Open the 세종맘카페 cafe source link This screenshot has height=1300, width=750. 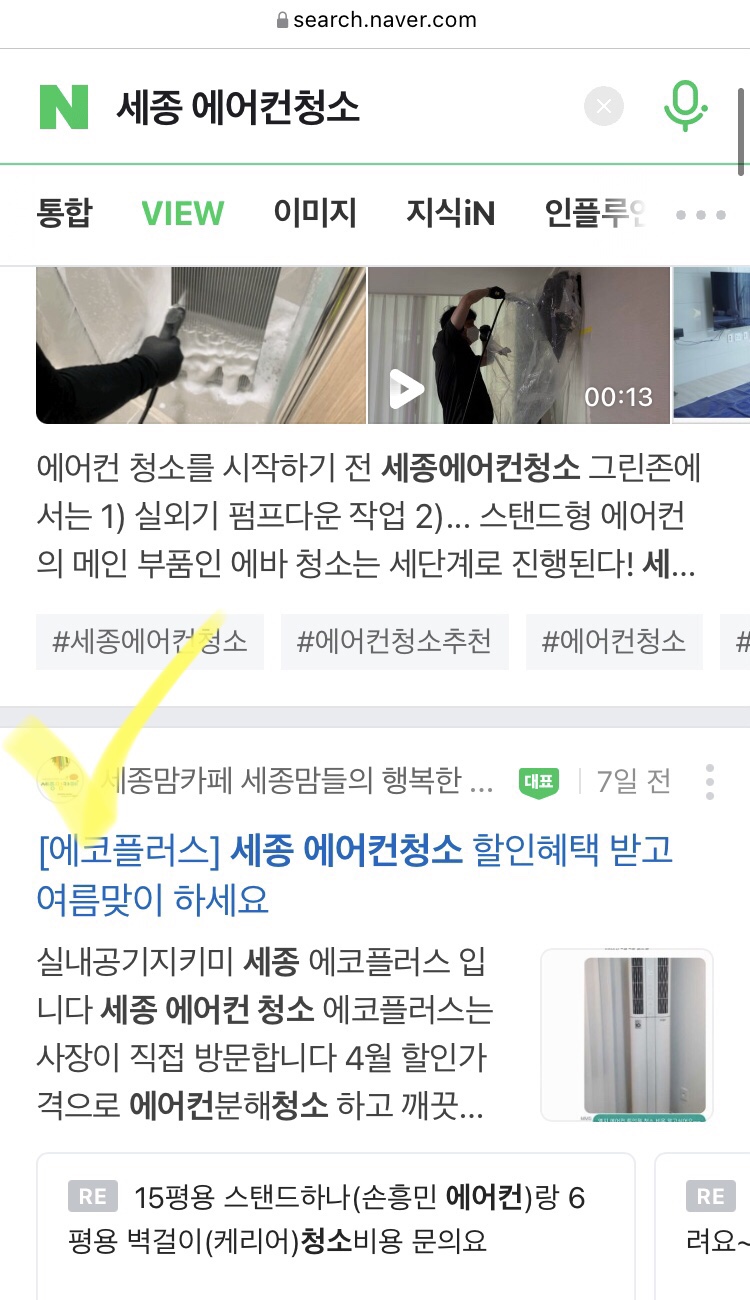tap(298, 781)
